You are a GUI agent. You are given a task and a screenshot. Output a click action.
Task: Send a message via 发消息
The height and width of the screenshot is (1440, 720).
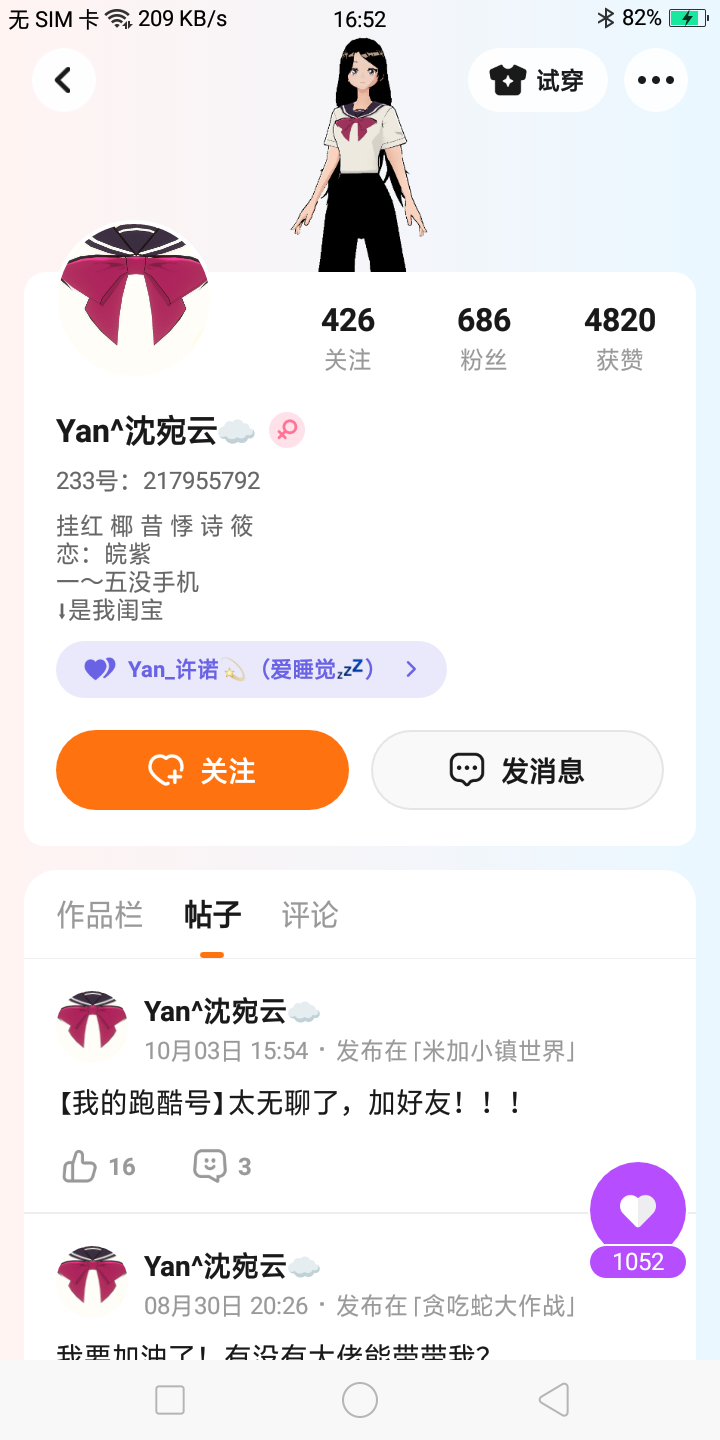(x=517, y=770)
